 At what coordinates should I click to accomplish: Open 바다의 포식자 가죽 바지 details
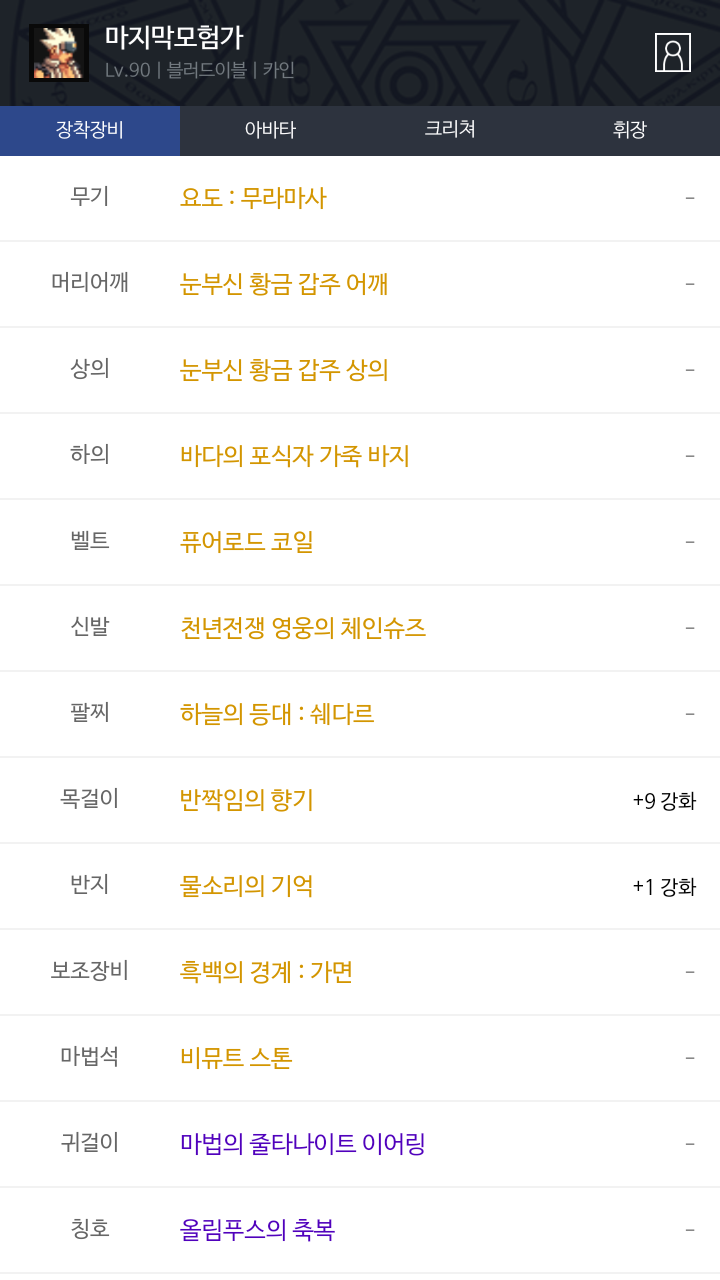(295, 456)
